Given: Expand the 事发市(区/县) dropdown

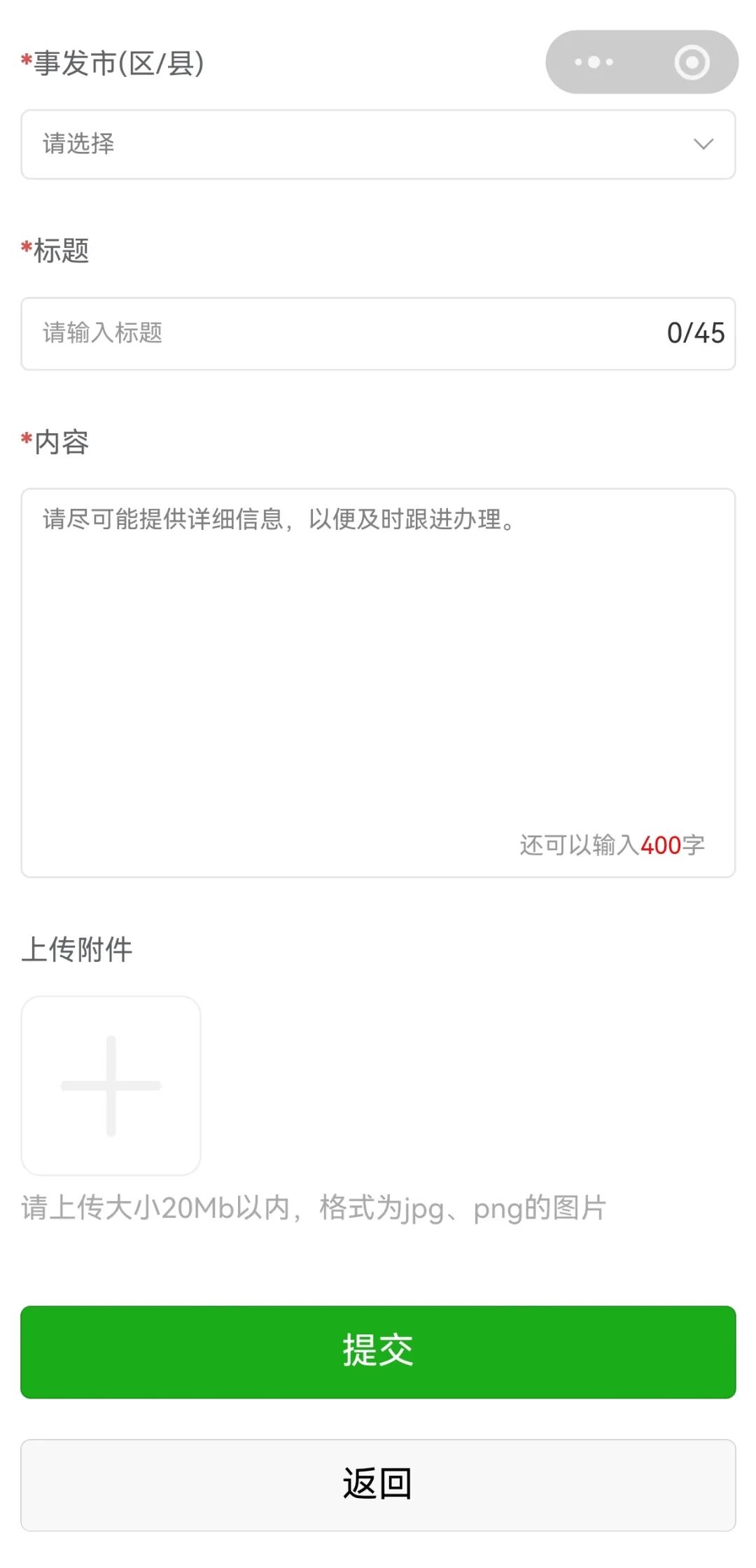Looking at the screenshot, I should 378,144.
